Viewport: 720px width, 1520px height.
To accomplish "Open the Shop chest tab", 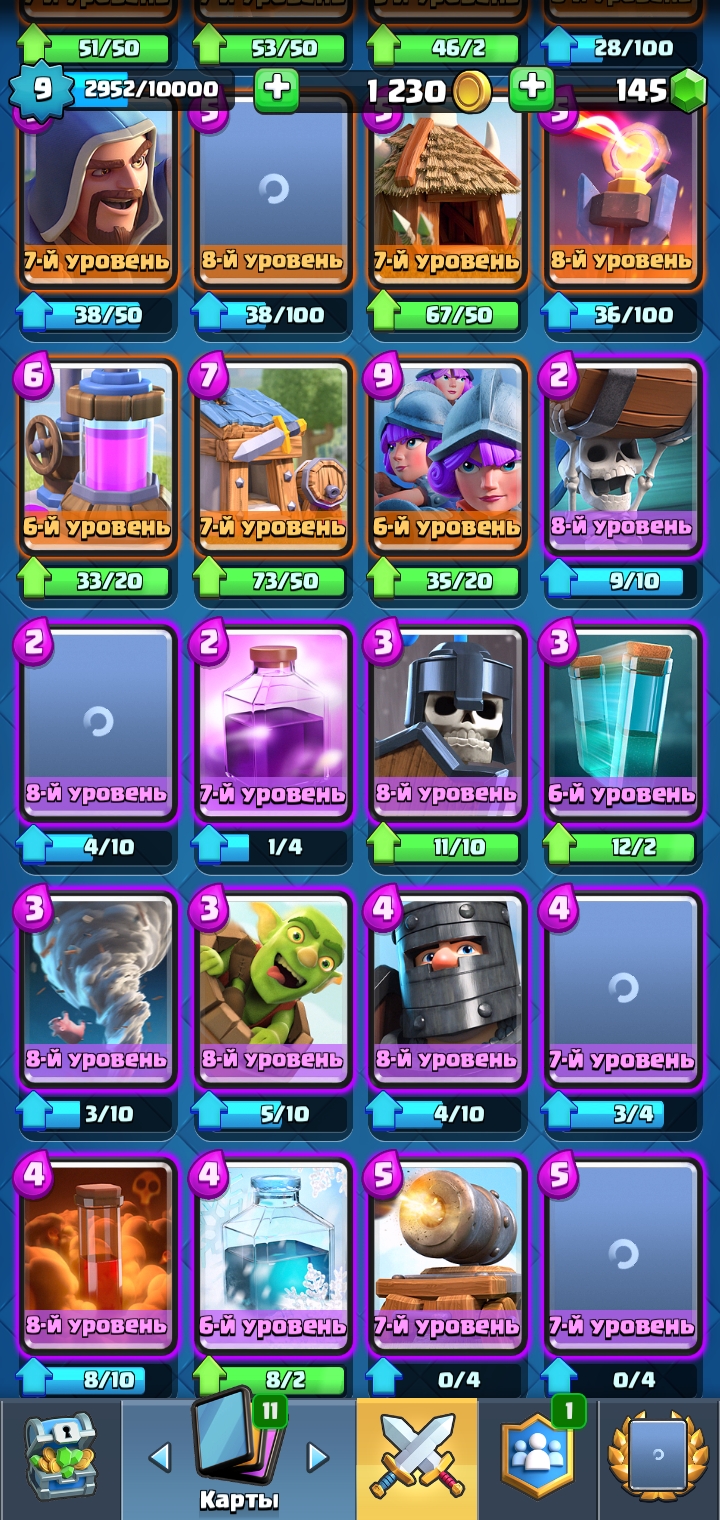I will coord(60,1459).
